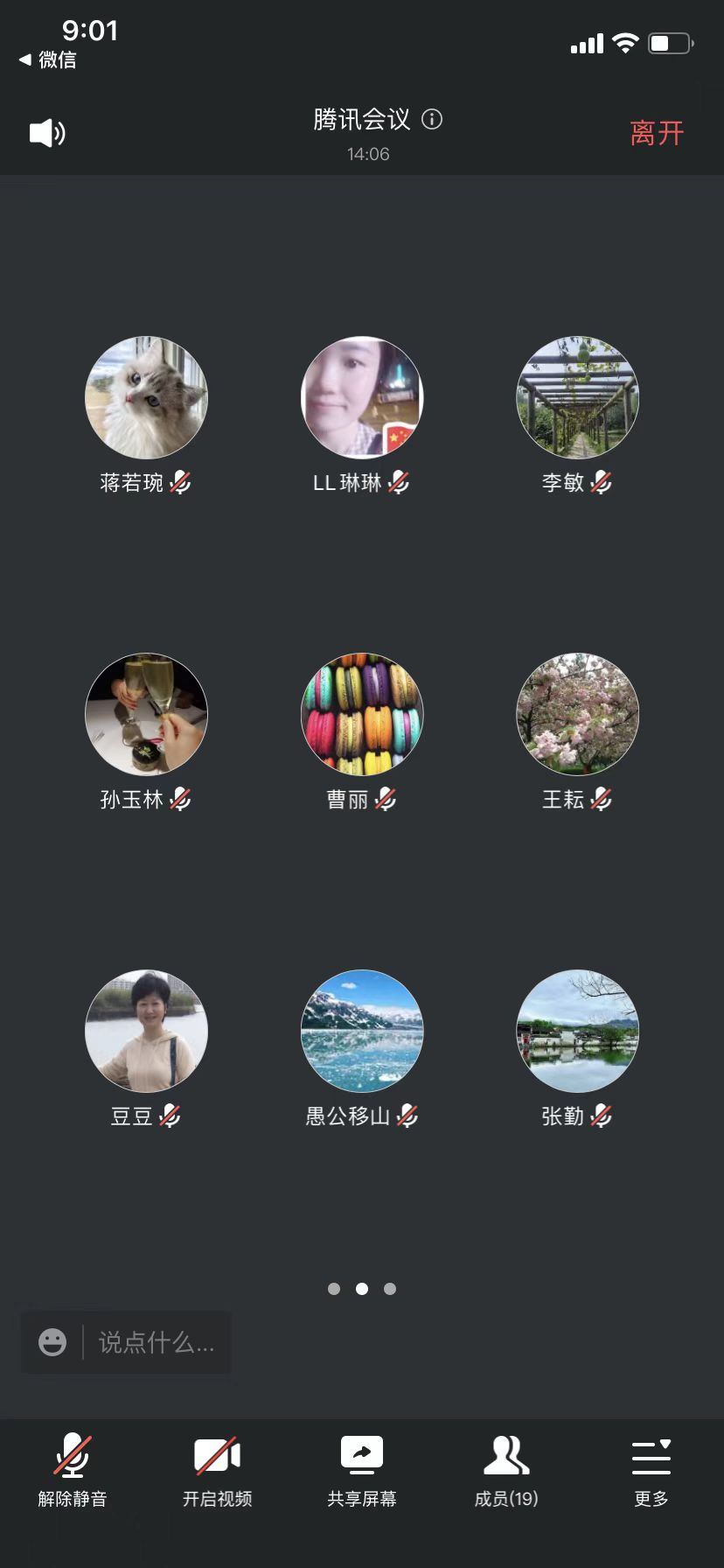Select participant 曹丽's avatar
724x1568 pixels.
(362, 715)
